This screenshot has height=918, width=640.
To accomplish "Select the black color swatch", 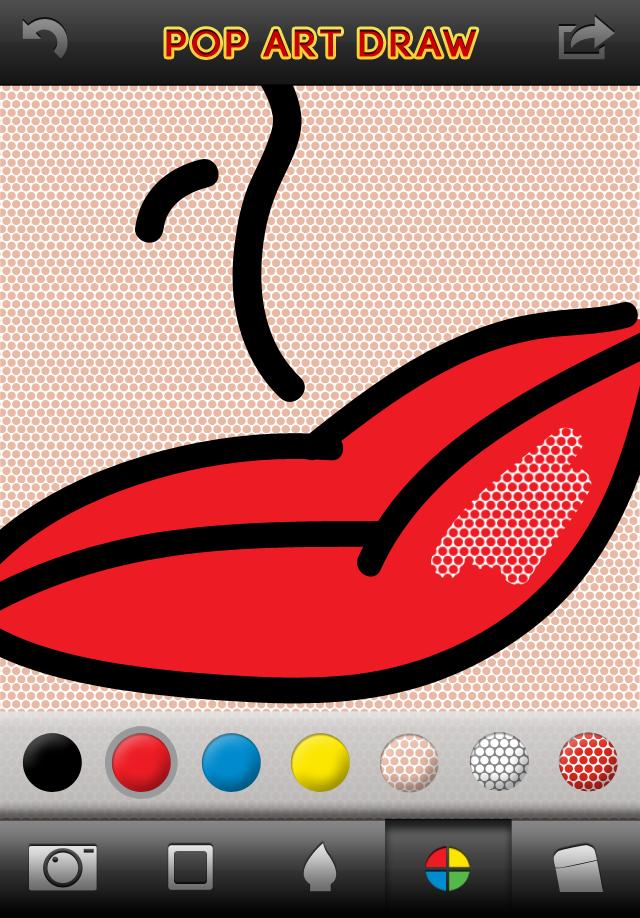I will tap(52, 762).
